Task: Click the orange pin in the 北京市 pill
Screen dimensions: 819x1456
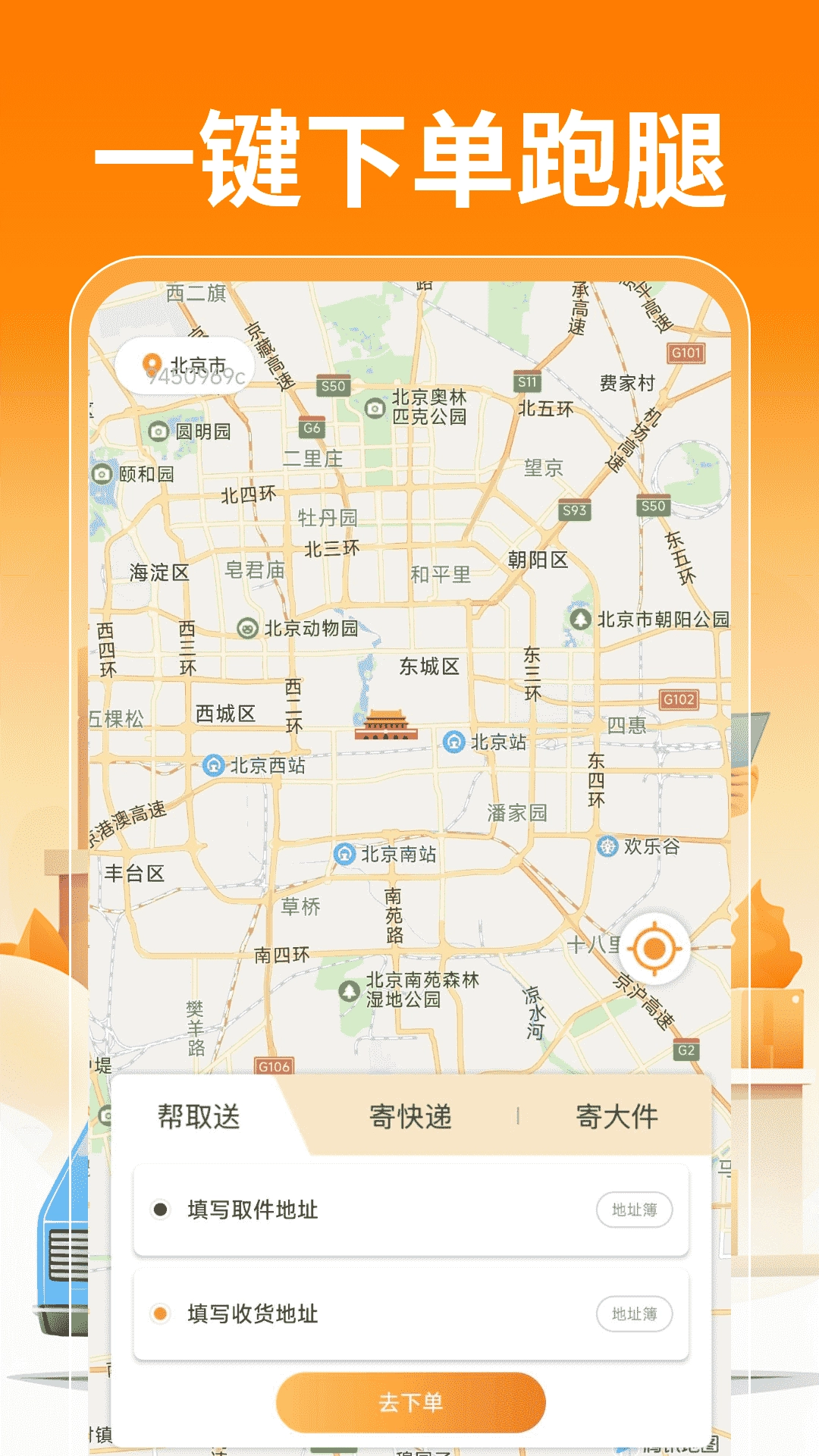Action: 150,362
